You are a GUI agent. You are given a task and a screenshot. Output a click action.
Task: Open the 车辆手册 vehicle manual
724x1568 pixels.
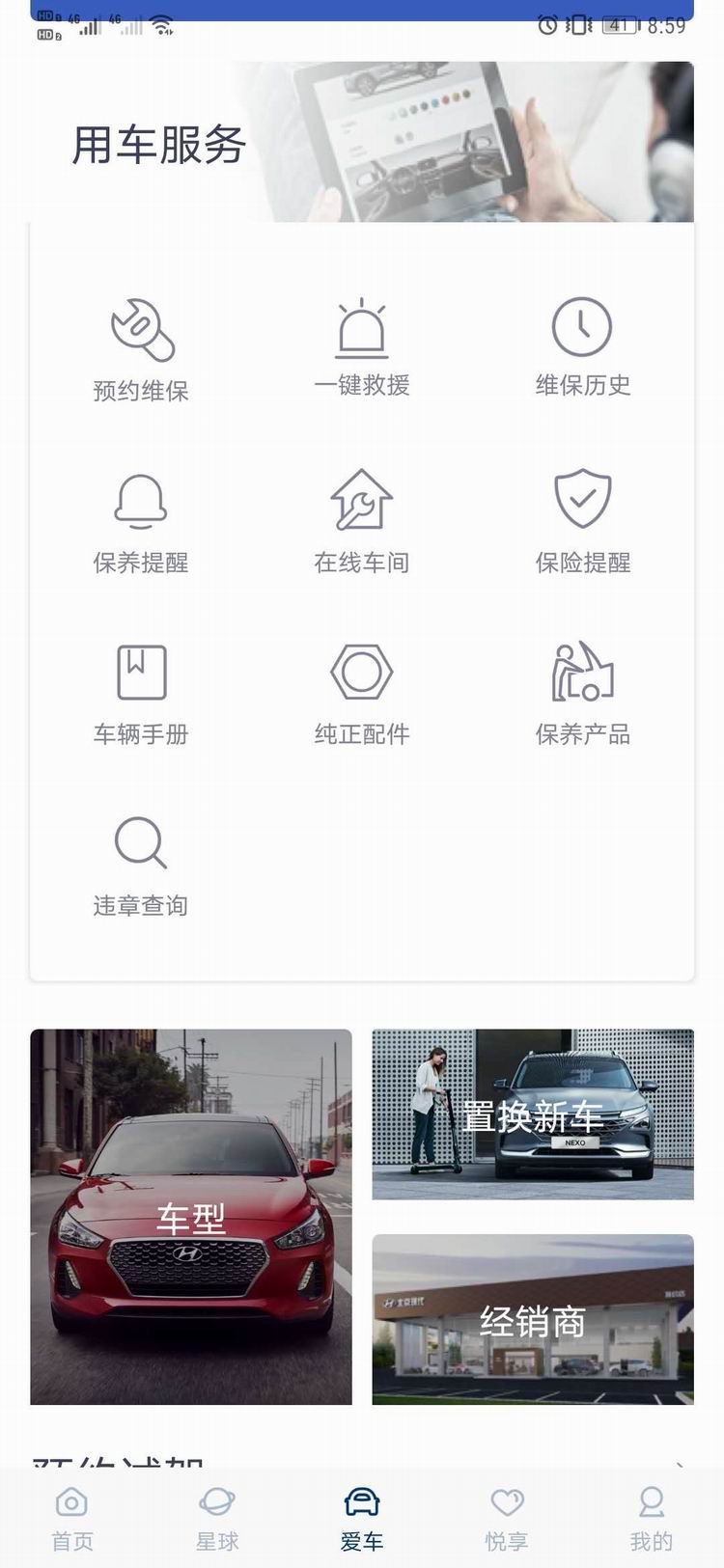[141, 695]
